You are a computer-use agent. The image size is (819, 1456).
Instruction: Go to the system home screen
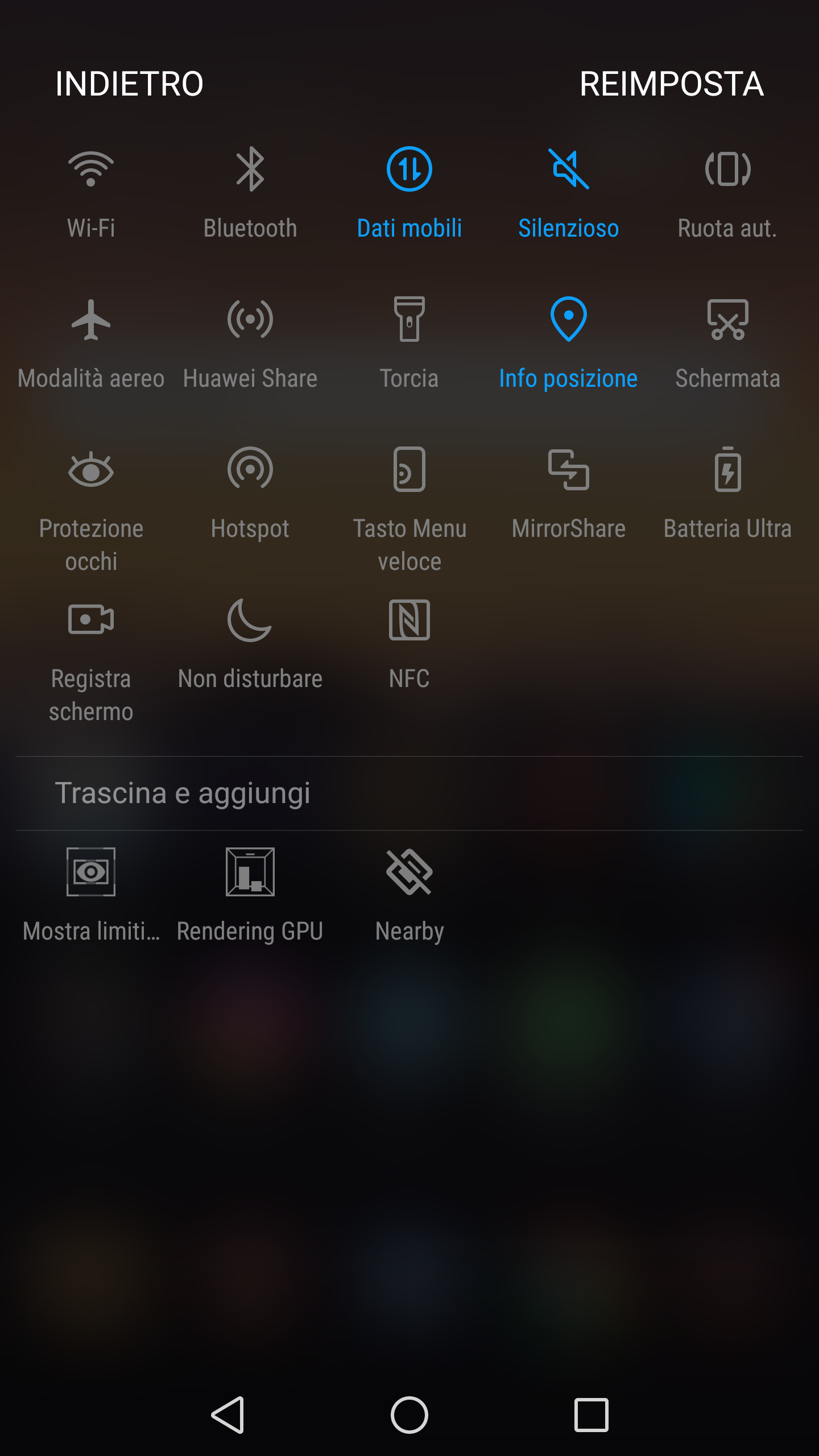click(x=409, y=1414)
